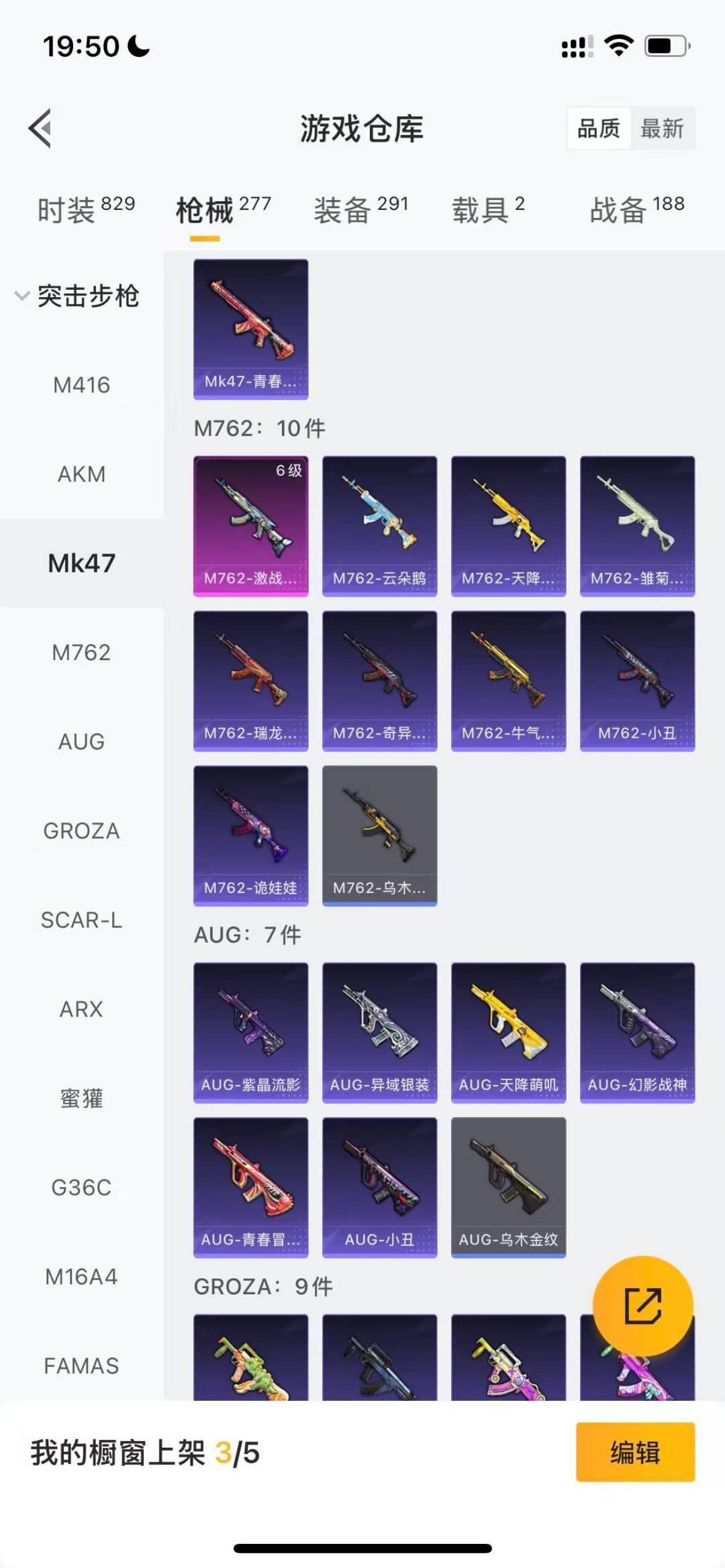Sort by 品质

pyautogui.click(x=598, y=127)
